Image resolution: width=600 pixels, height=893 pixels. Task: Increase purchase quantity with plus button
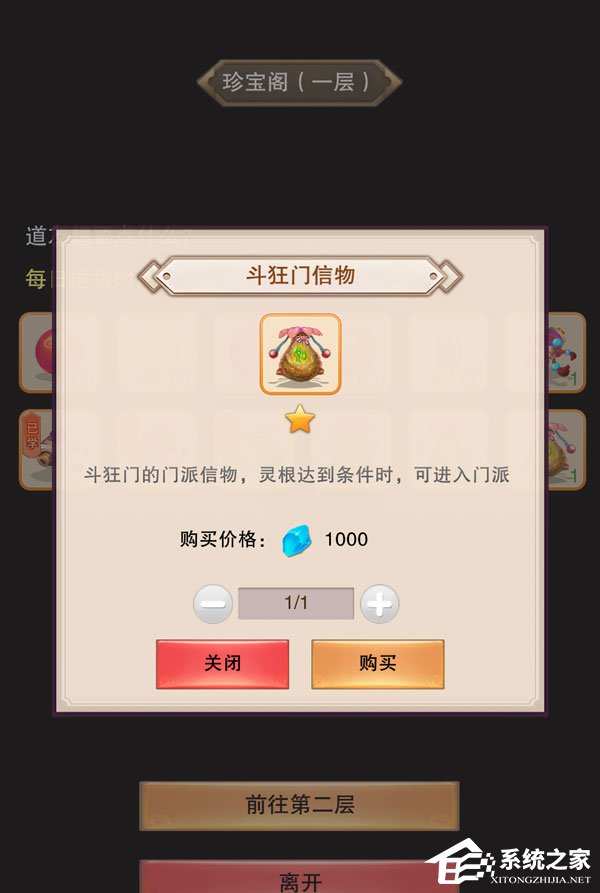coord(379,604)
